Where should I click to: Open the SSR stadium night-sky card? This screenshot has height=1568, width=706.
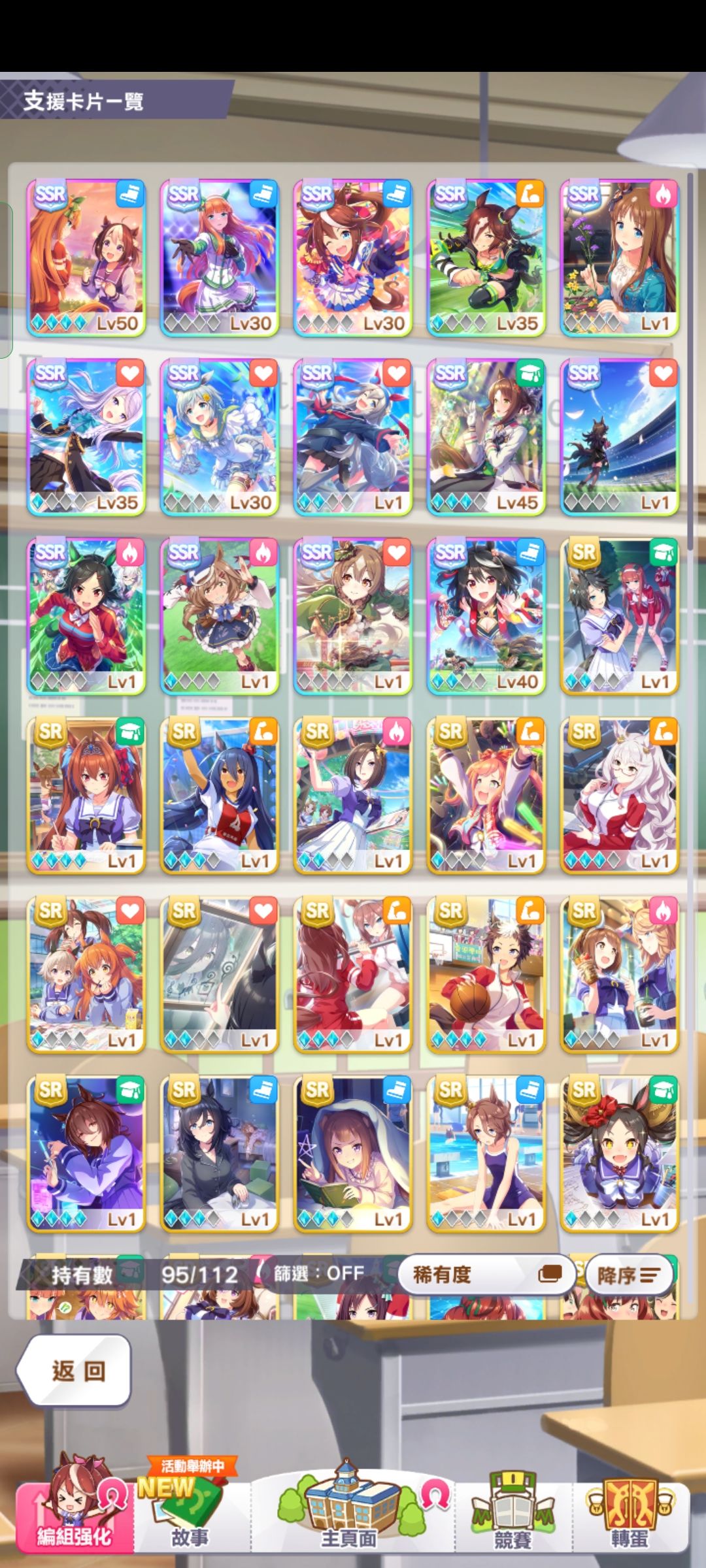(620, 437)
